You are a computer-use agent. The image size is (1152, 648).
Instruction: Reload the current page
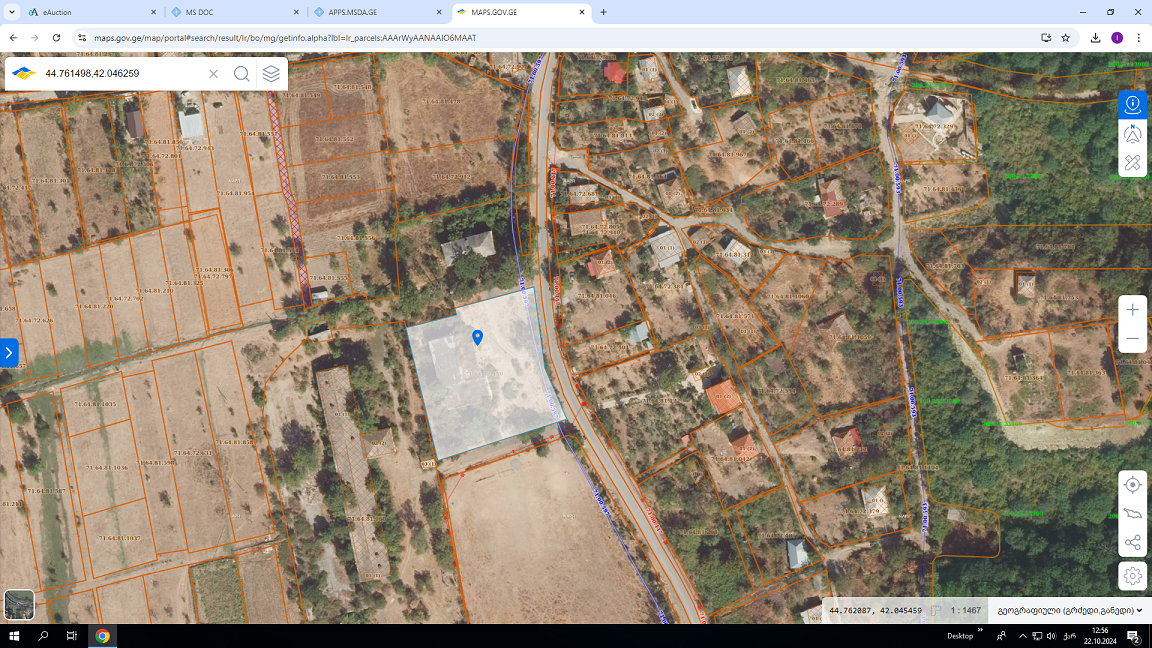(57, 38)
